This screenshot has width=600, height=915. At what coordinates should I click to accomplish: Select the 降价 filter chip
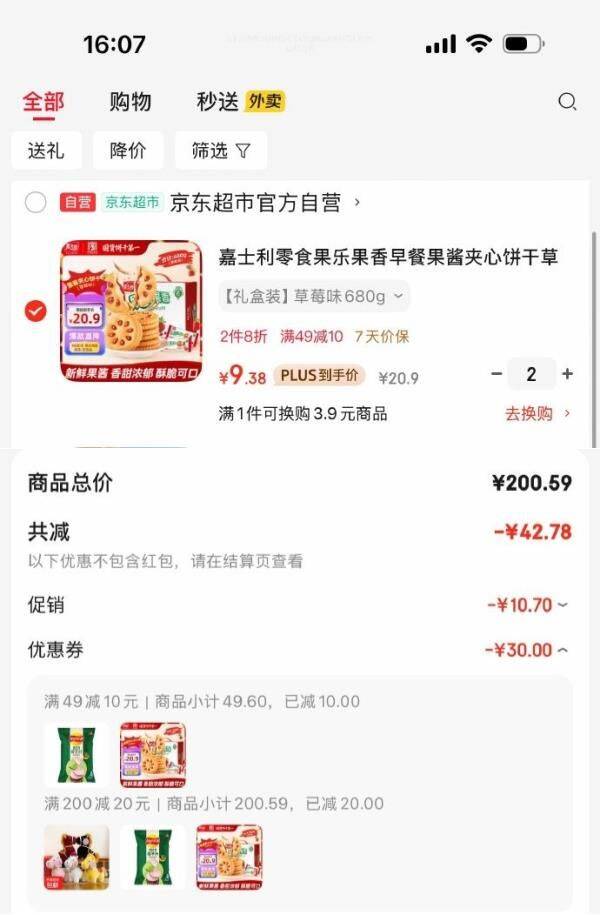(x=128, y=151)
